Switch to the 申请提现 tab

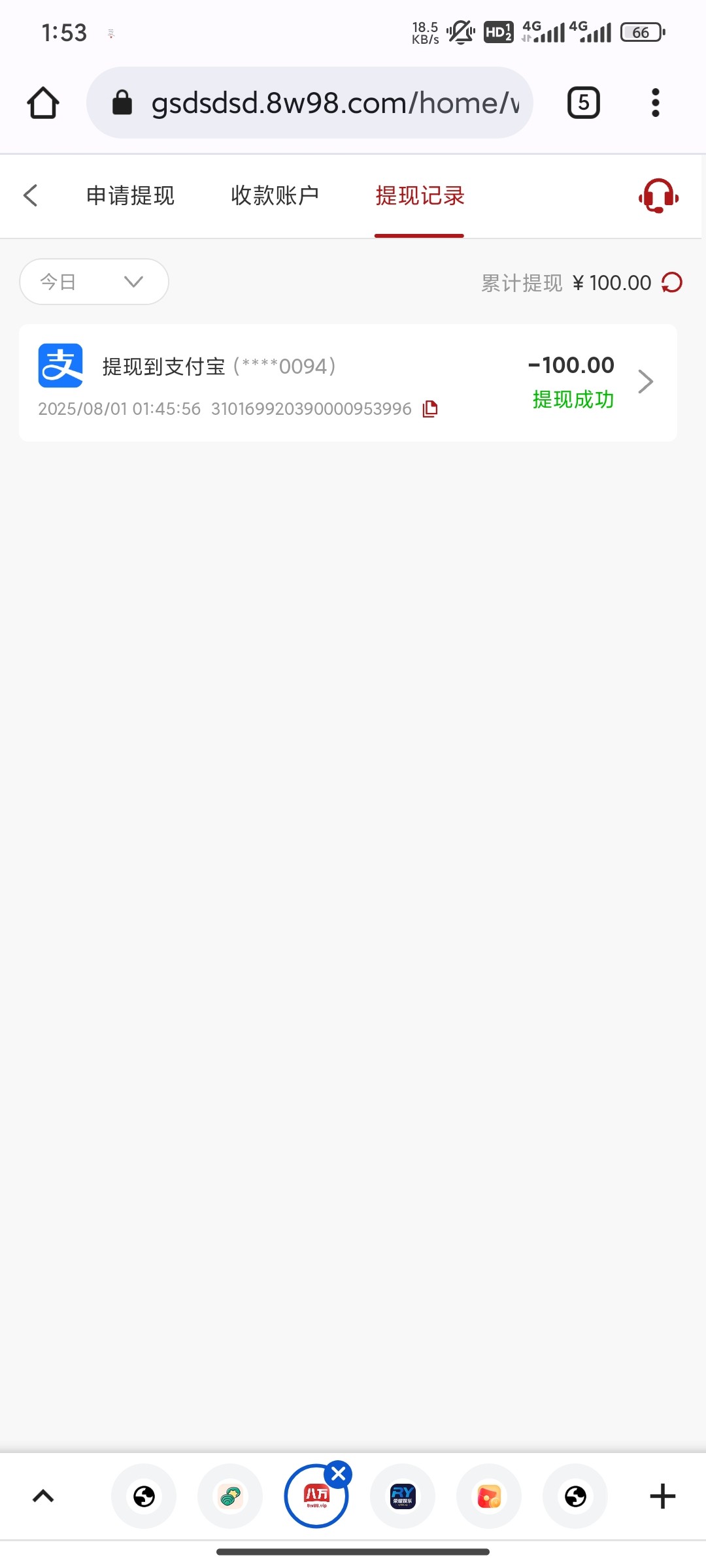pyautogui.click(x=131, y=195)
